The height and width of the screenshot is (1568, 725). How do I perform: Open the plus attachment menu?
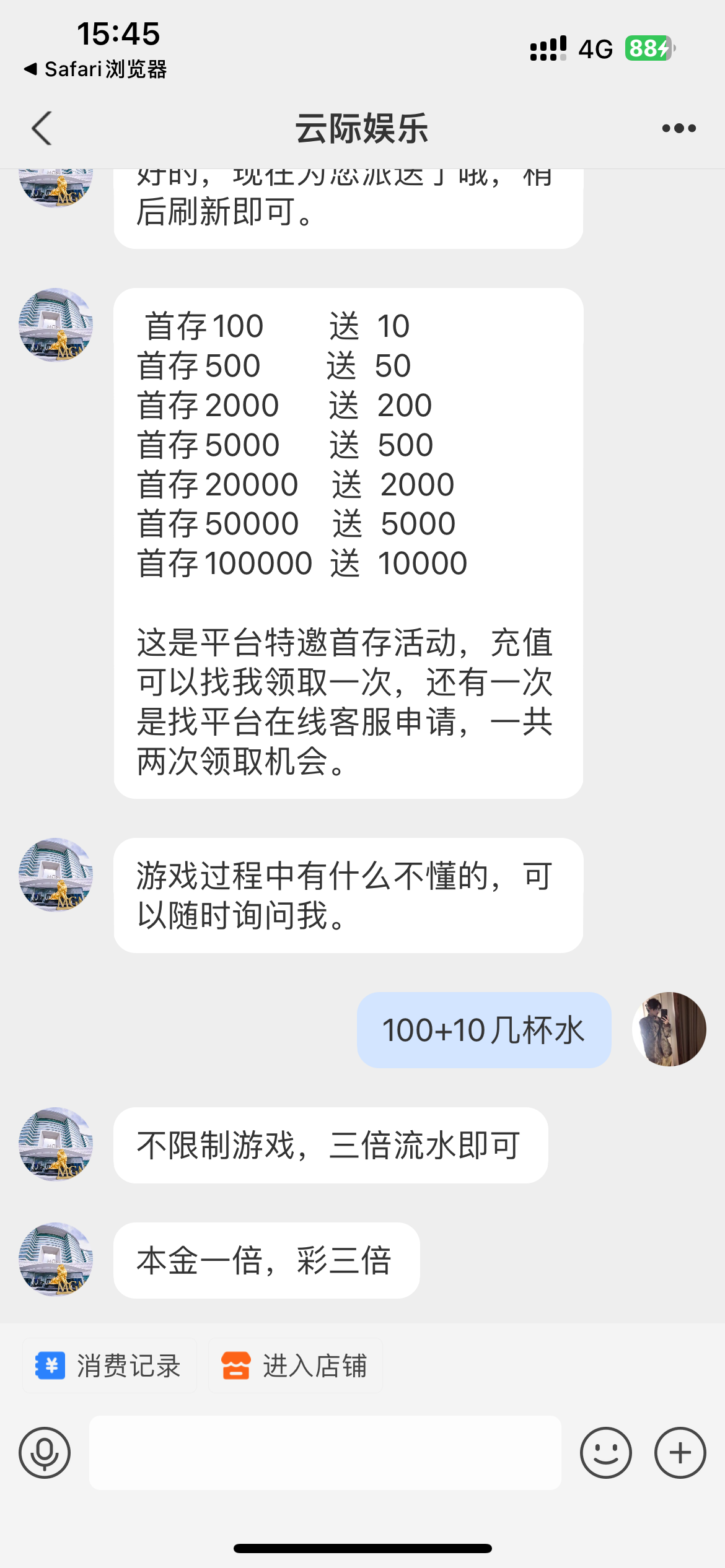pos(680,1453)
